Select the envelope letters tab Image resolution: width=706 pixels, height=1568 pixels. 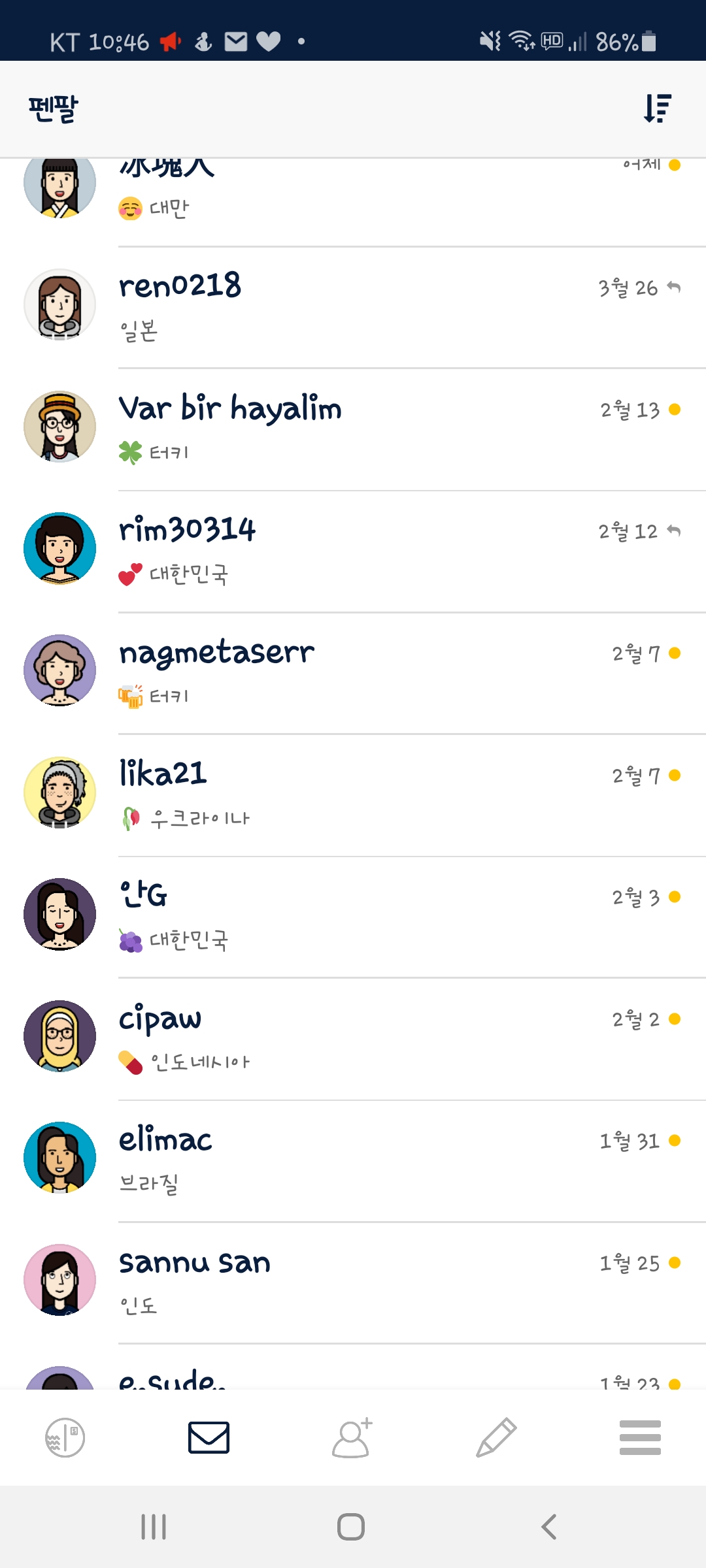point(209,1437)
